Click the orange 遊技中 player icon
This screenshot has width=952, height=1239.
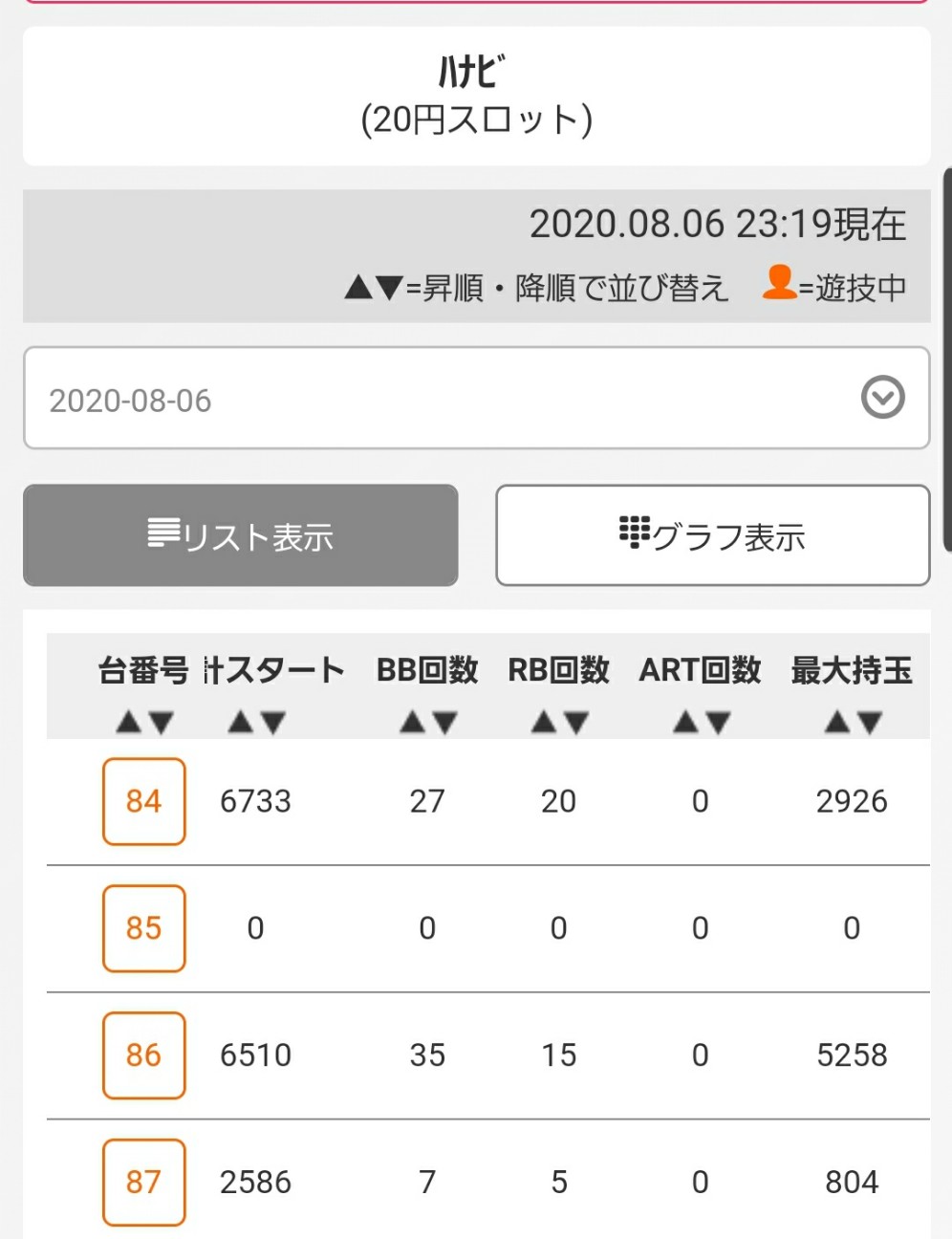780,282
